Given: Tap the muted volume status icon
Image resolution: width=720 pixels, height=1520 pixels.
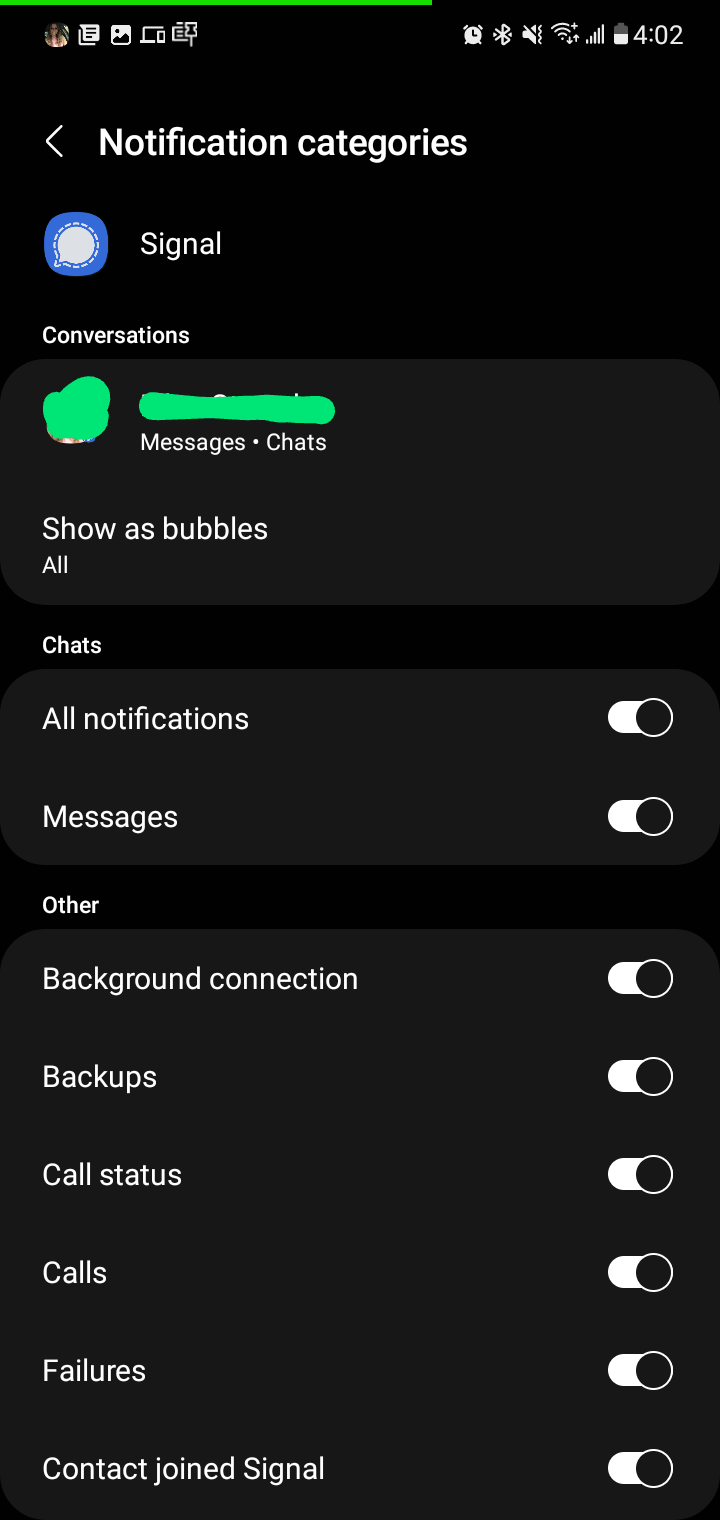Looking at the screenshot, I should coord(533,35).
